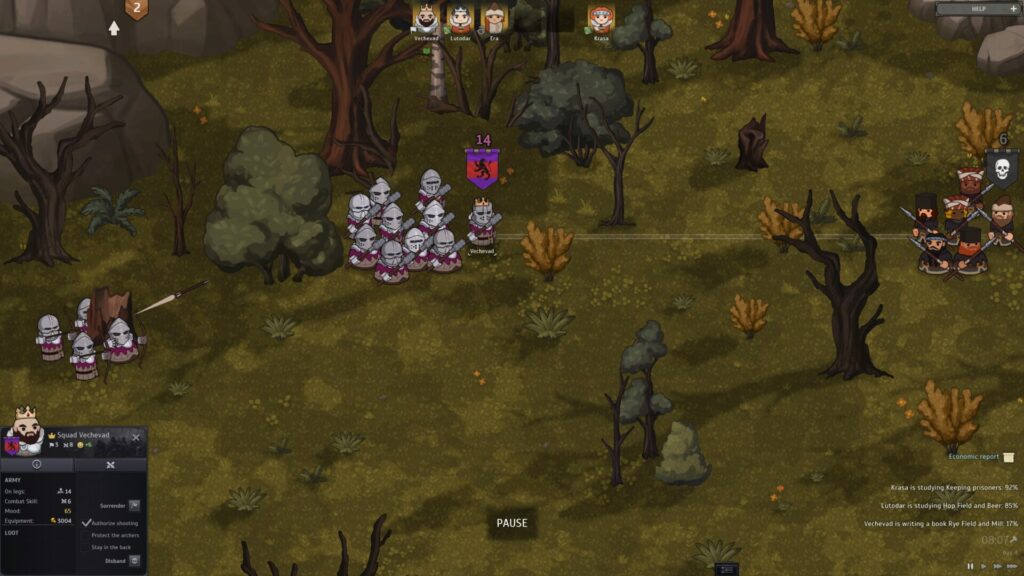
Task: Select Era's portrait at the top
Action: coord(494,18)
